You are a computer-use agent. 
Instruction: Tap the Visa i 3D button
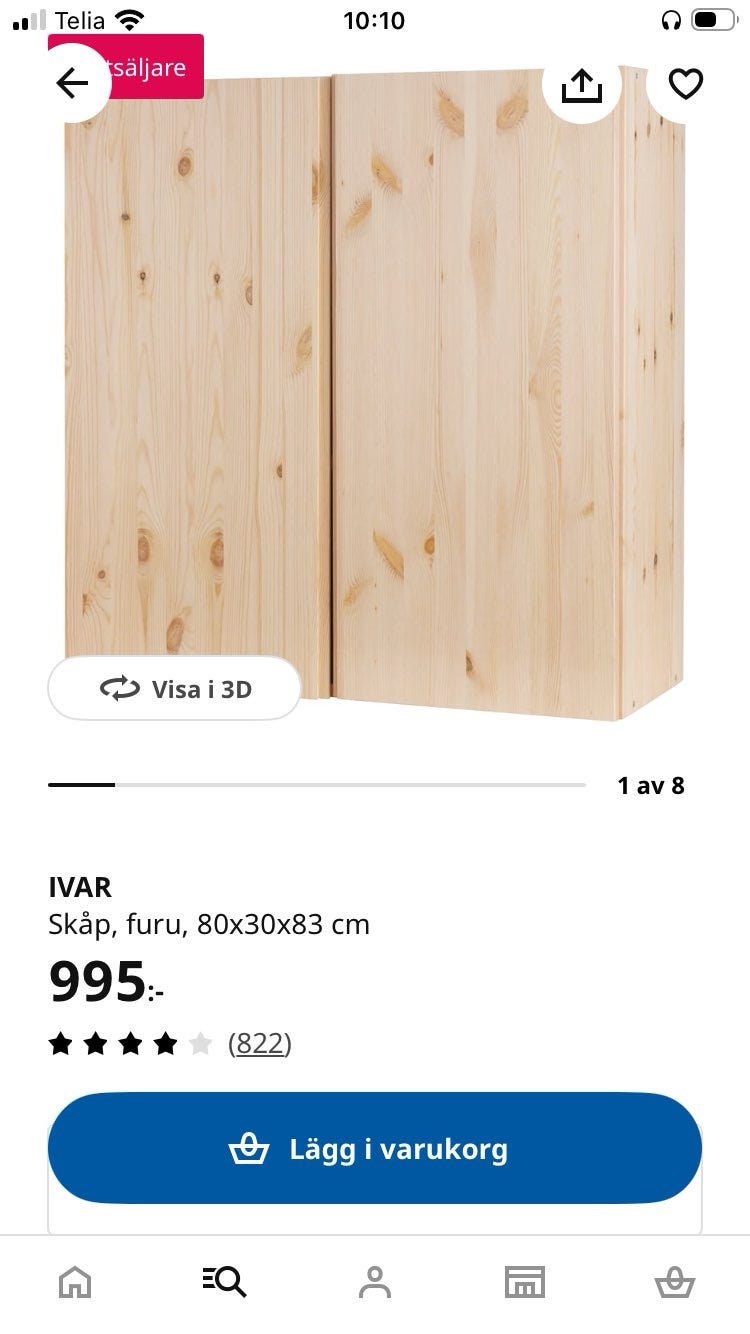[x=174, y=688]
